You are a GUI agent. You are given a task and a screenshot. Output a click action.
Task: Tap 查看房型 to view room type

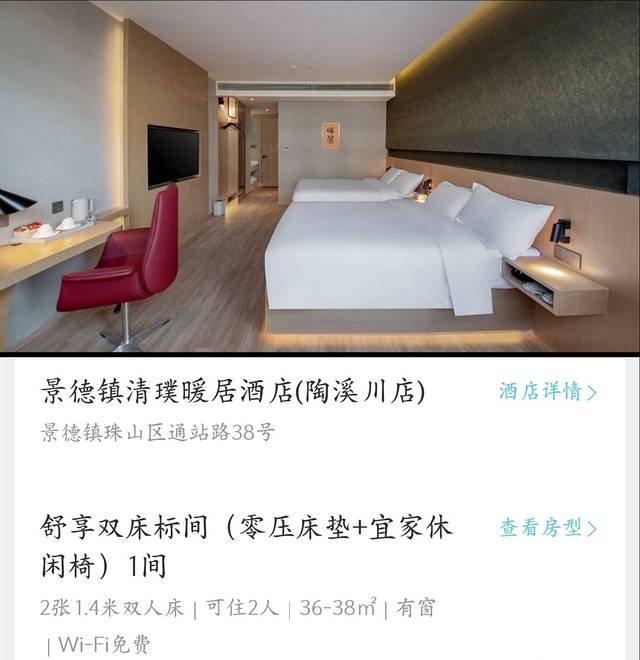tap(548, 528)
